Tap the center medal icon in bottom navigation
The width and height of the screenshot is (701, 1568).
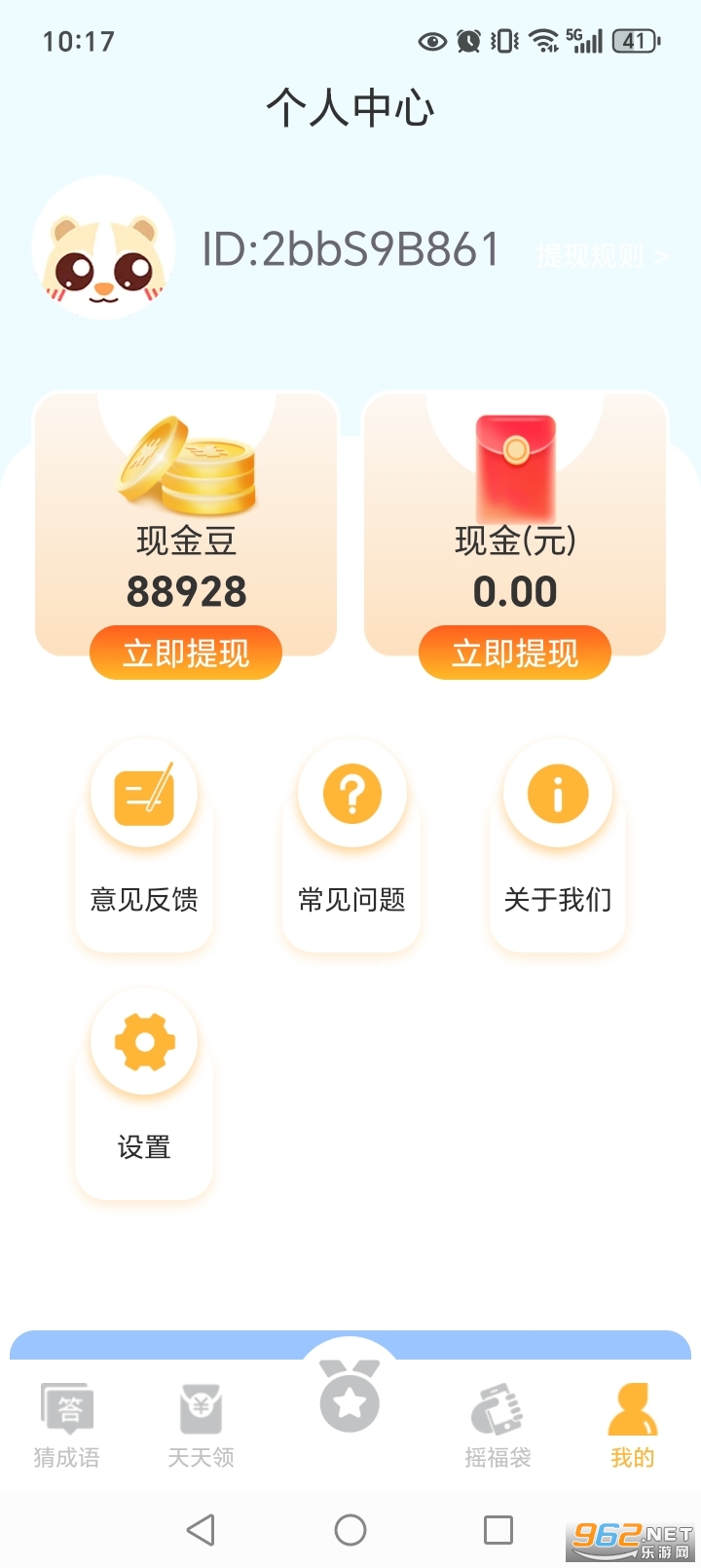350,1402
